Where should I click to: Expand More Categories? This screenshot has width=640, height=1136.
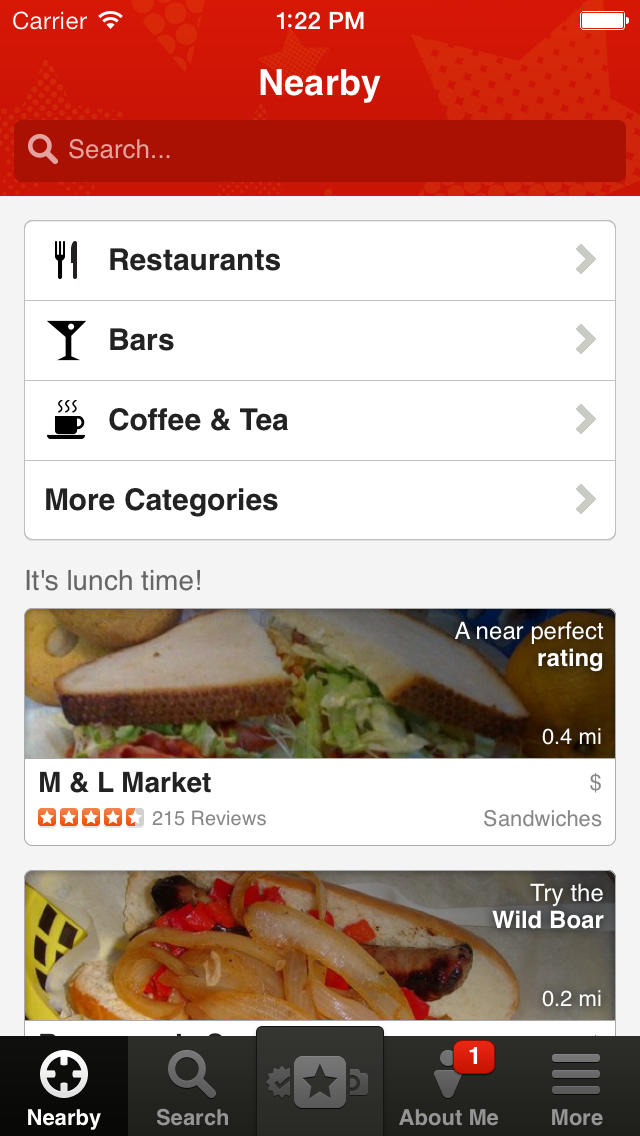click(x=320, y=500)
